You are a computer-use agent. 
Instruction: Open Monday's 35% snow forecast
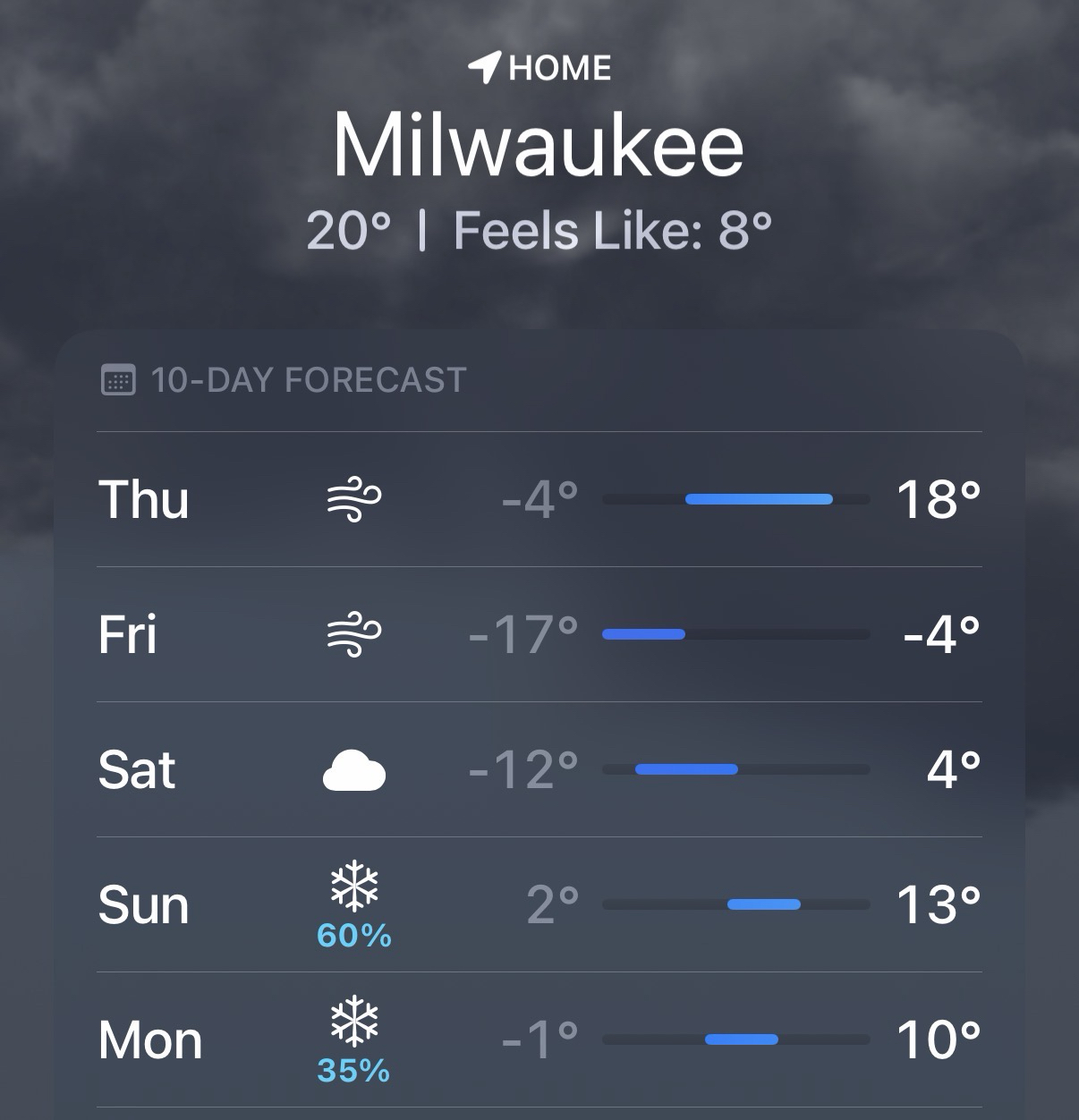pyautogui.click(x=539, y=1039)
